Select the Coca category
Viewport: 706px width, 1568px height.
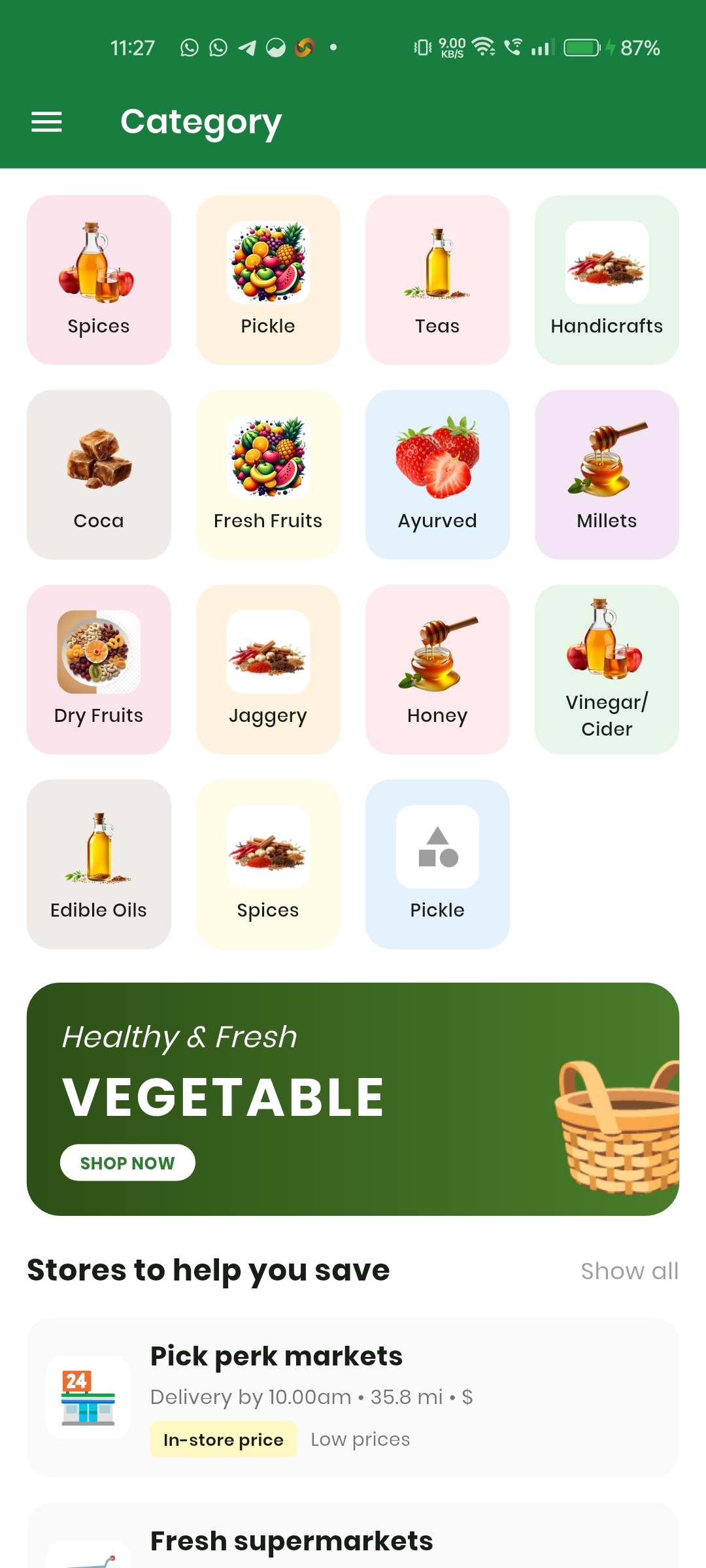[x=98, y=474]
